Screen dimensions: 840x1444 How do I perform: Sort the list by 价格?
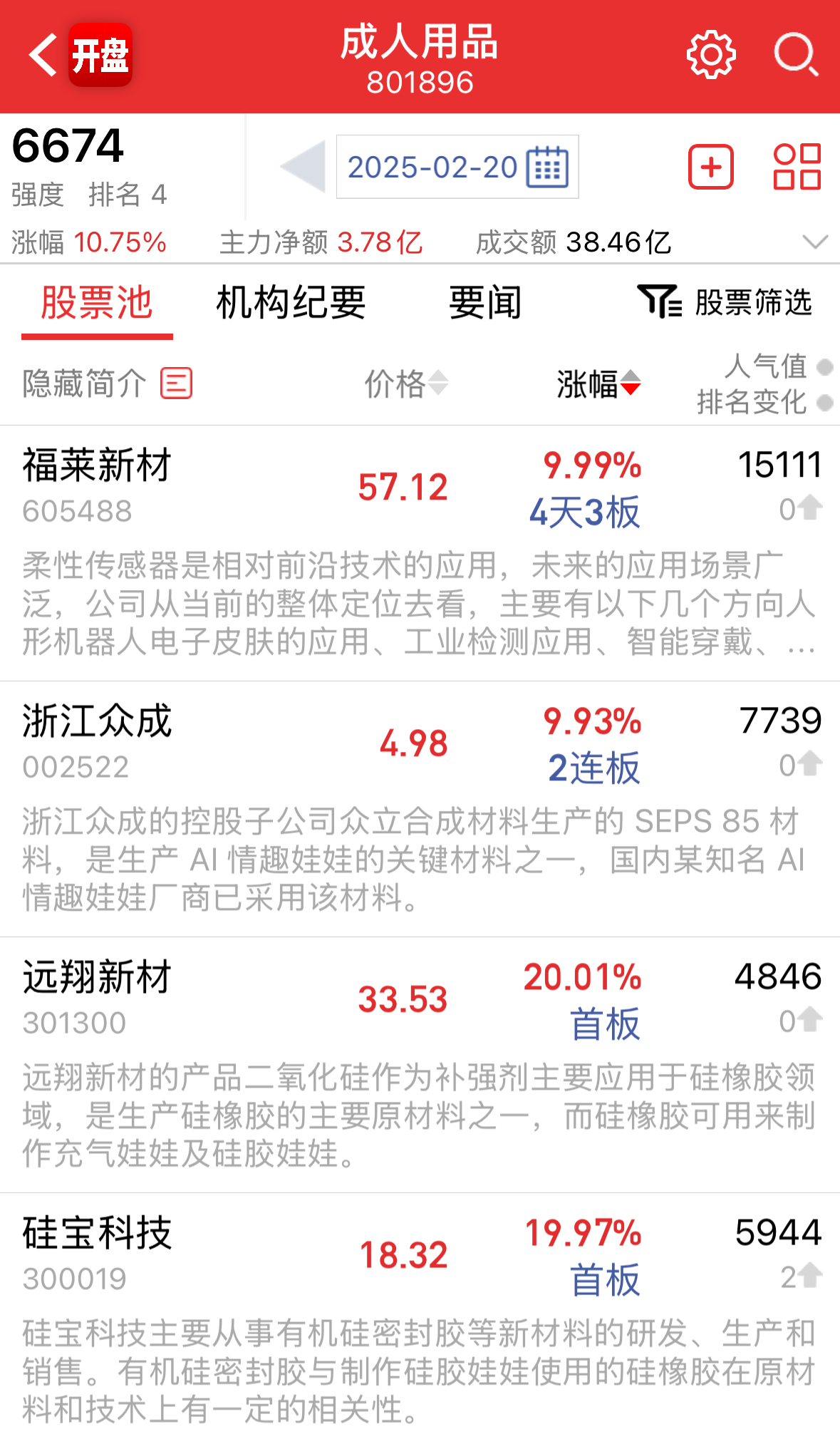(x=406, y=383)
